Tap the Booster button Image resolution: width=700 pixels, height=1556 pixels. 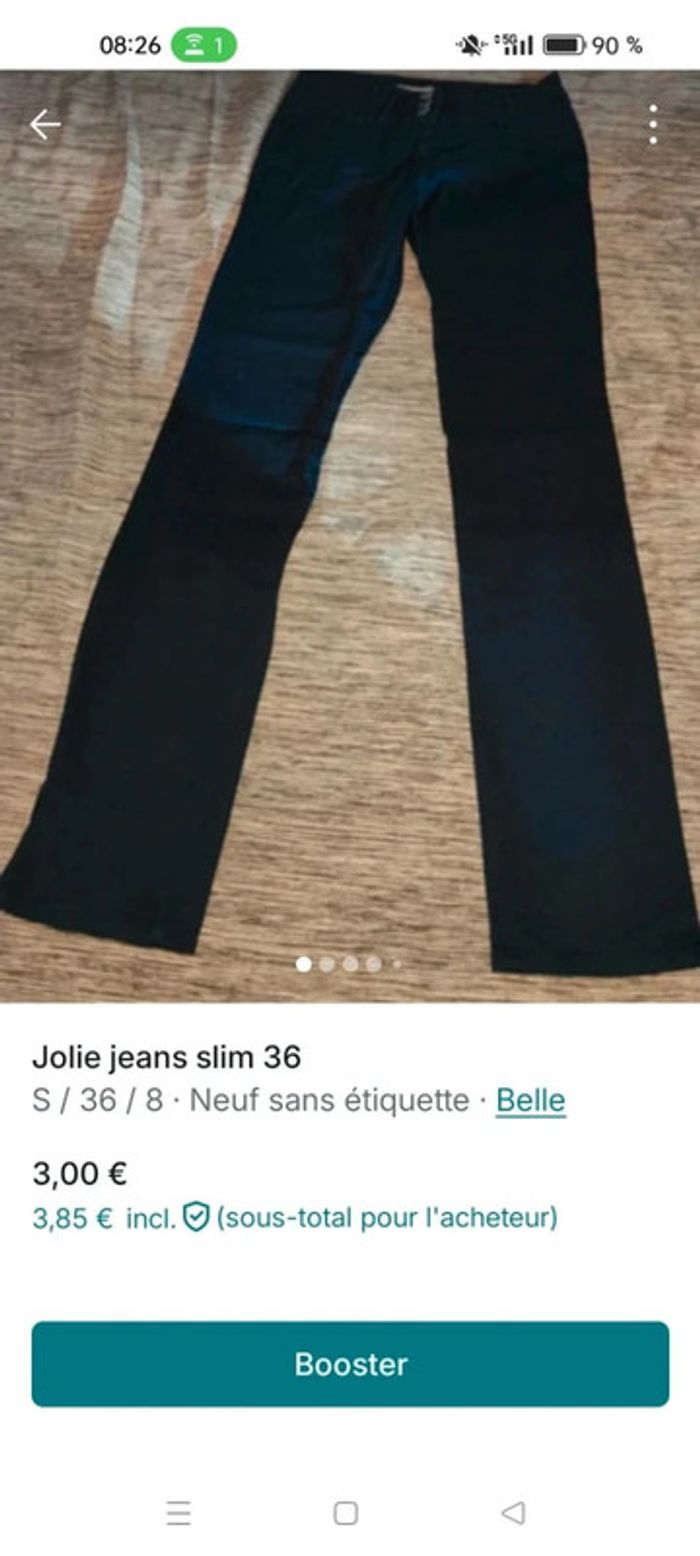point(350,1364)
